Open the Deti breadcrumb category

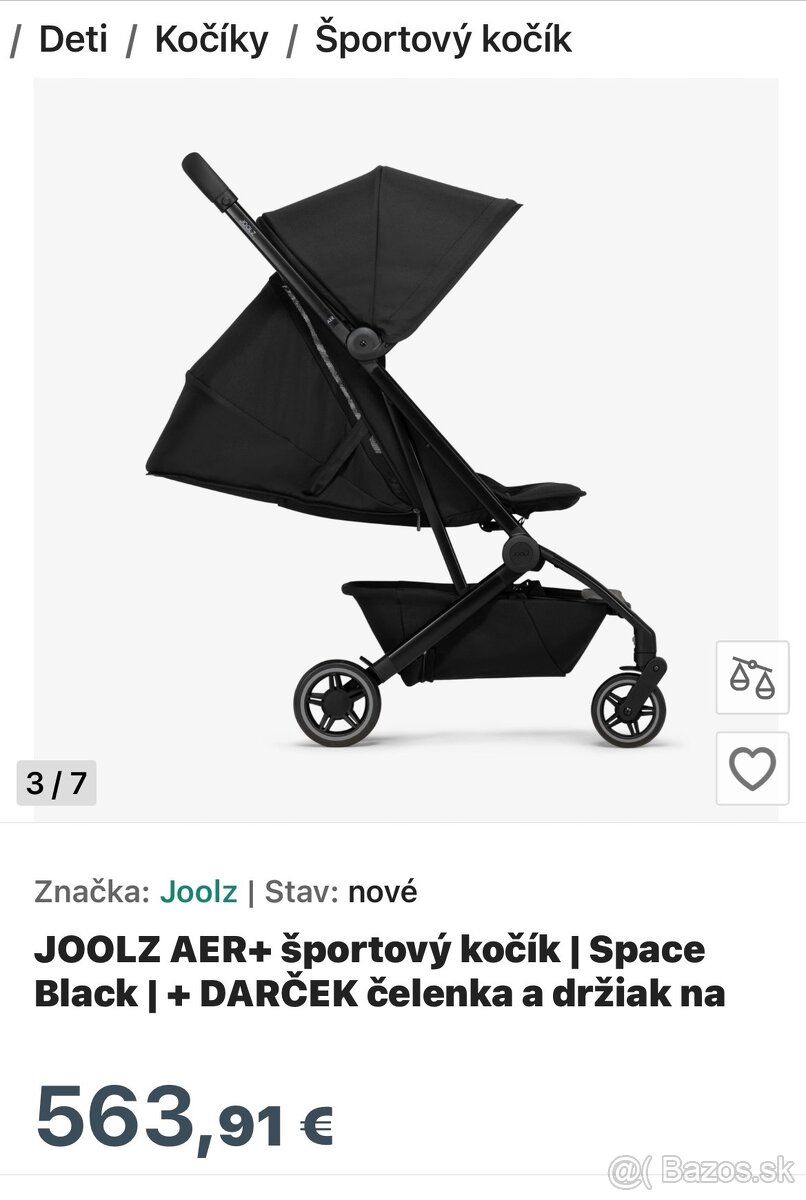click(x=73, y=40)
